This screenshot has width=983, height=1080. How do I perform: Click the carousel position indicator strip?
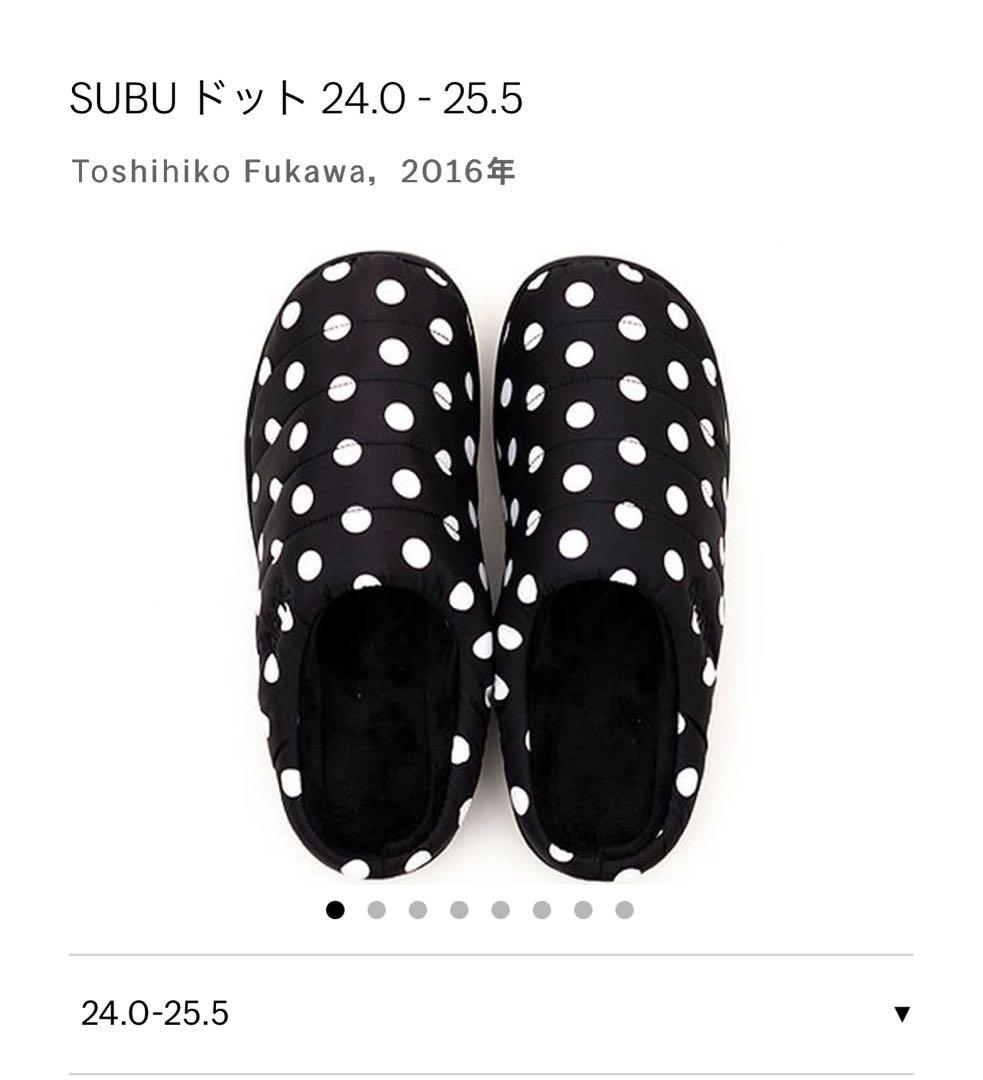point(479,910)
